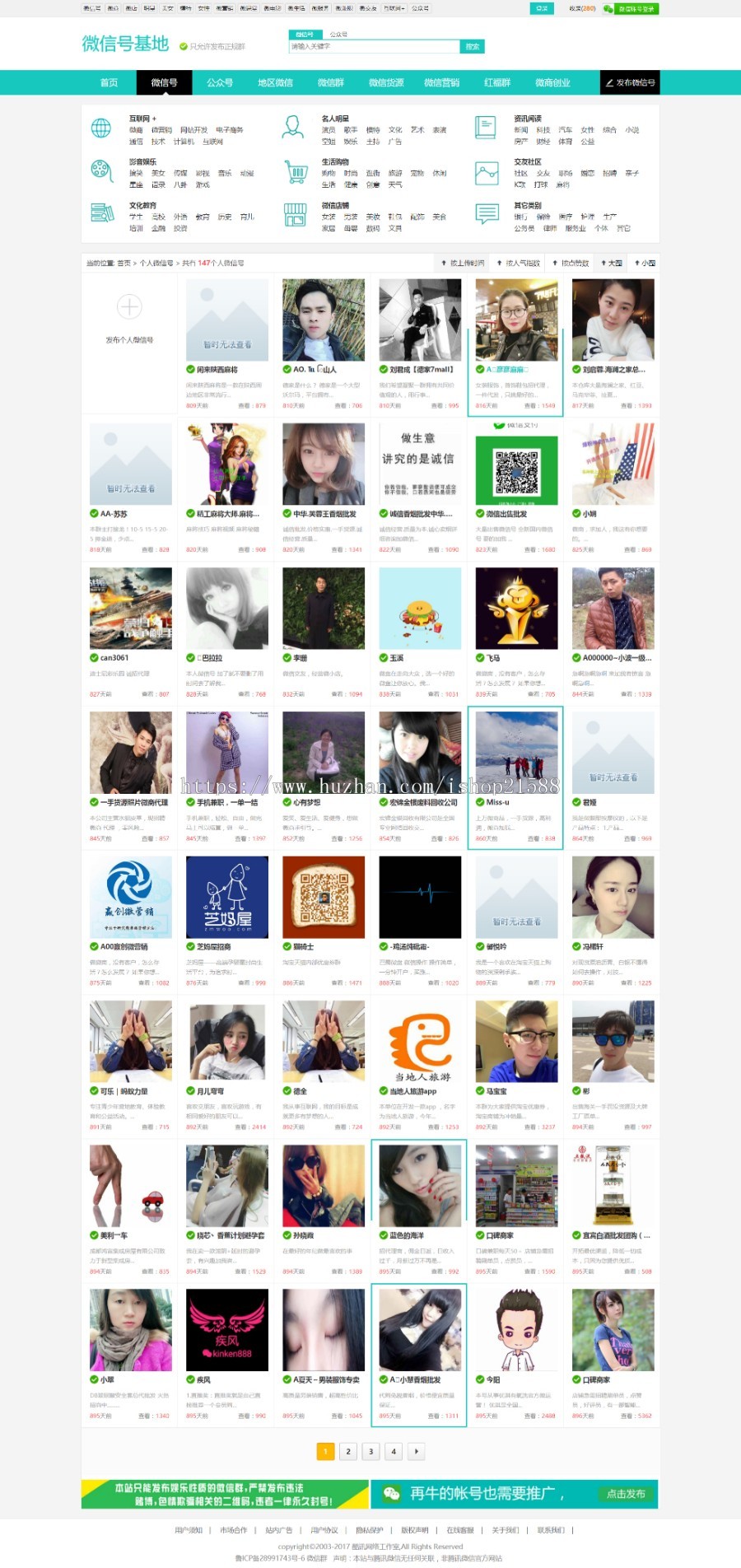Go to page 2 of results
Image resolution: width=741 pixels, height=1568 pixels.
coord(348,1451)
